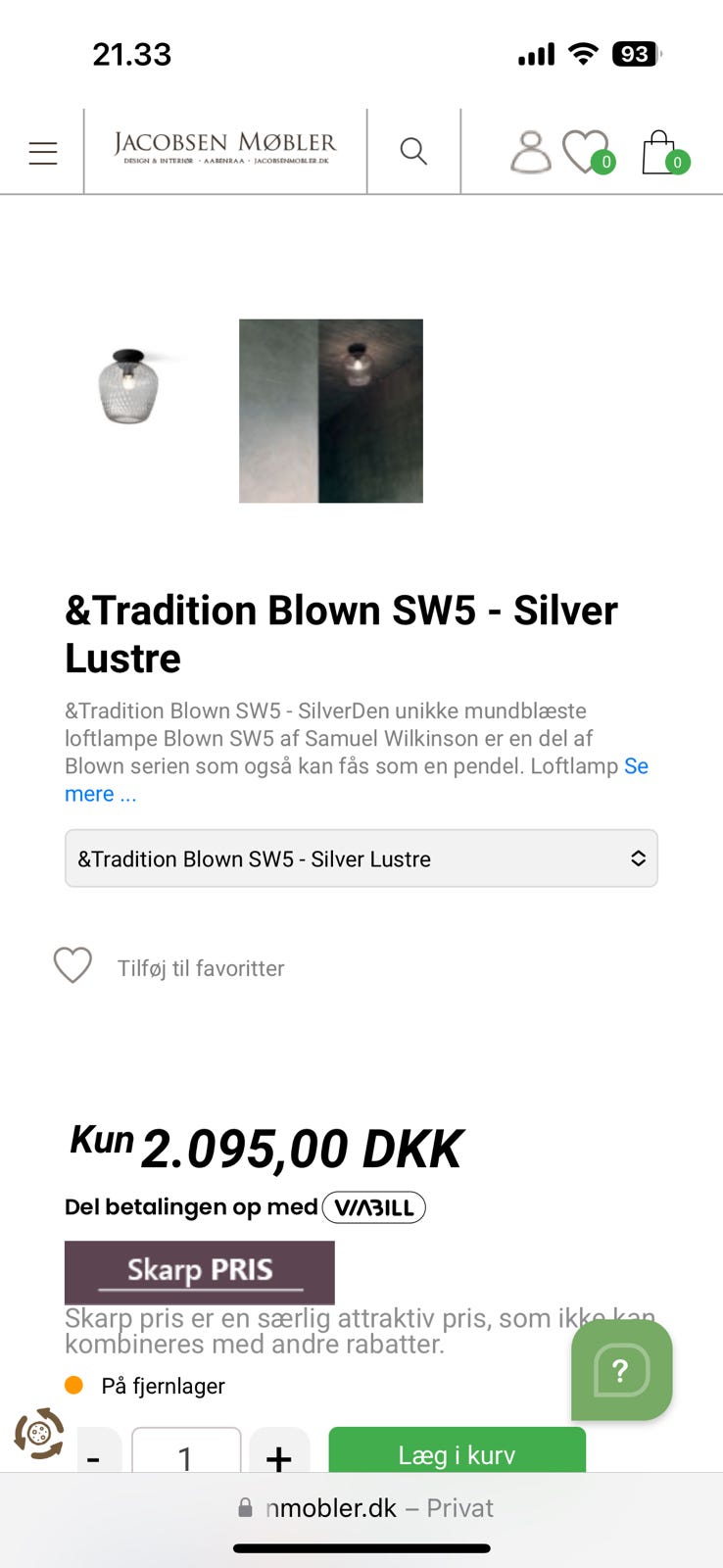
Task: Open the shopping cart icon
Action: click(x=660, y=152)
